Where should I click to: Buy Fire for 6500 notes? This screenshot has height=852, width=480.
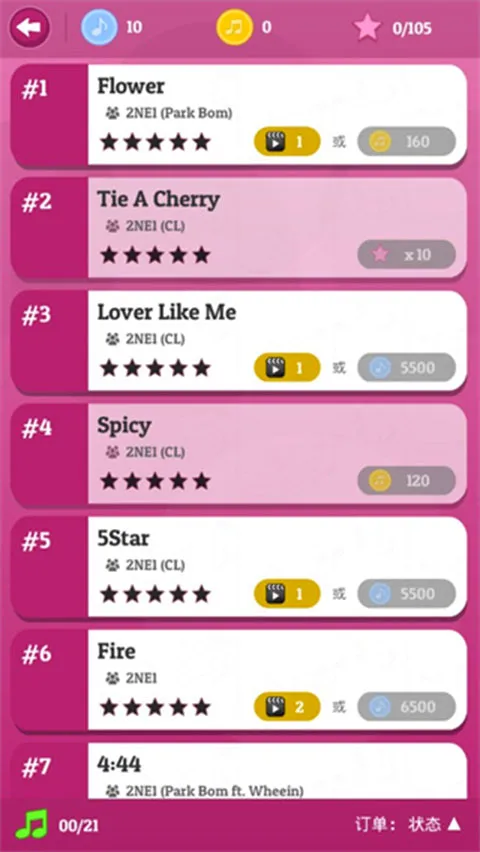coord(406,706)
